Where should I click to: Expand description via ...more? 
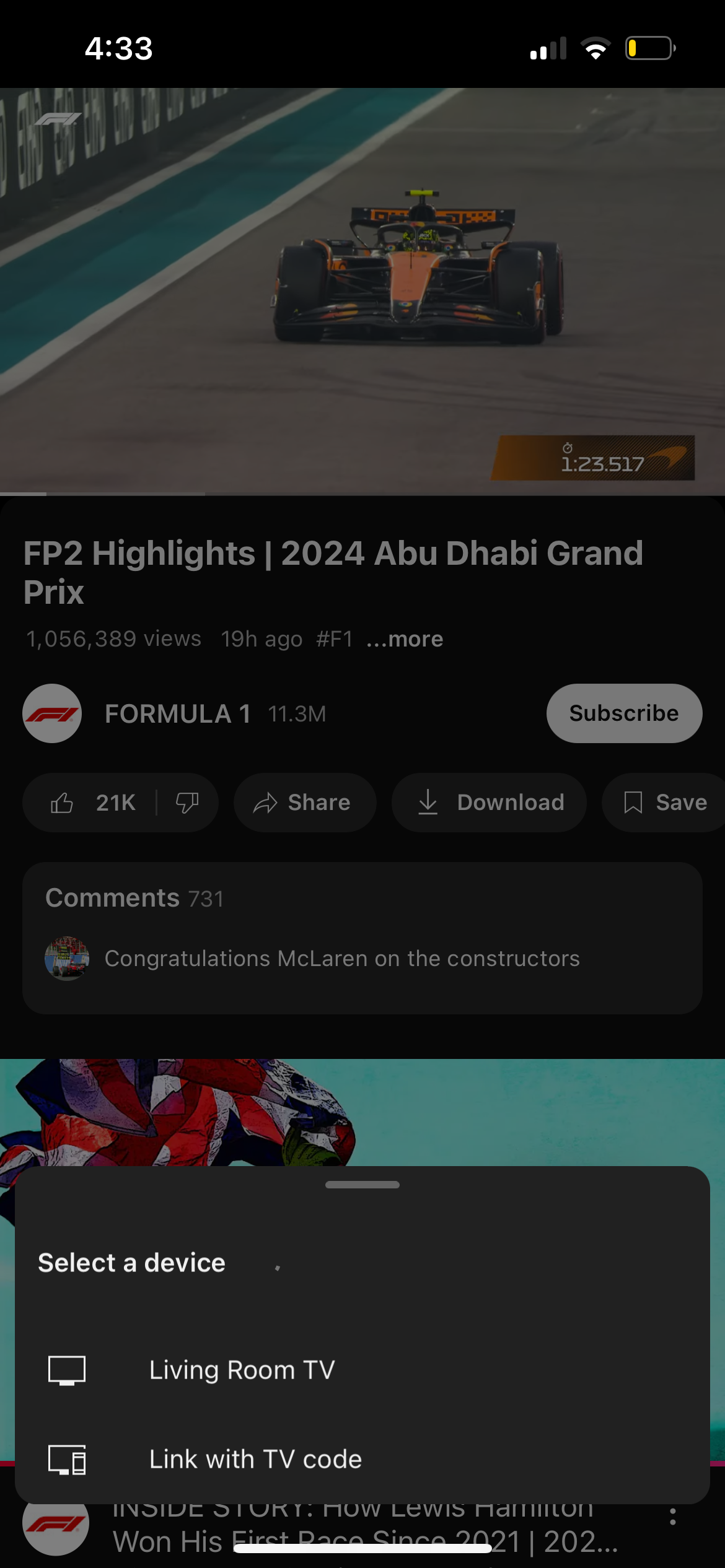pyautogui.click(x=405, y=639)
